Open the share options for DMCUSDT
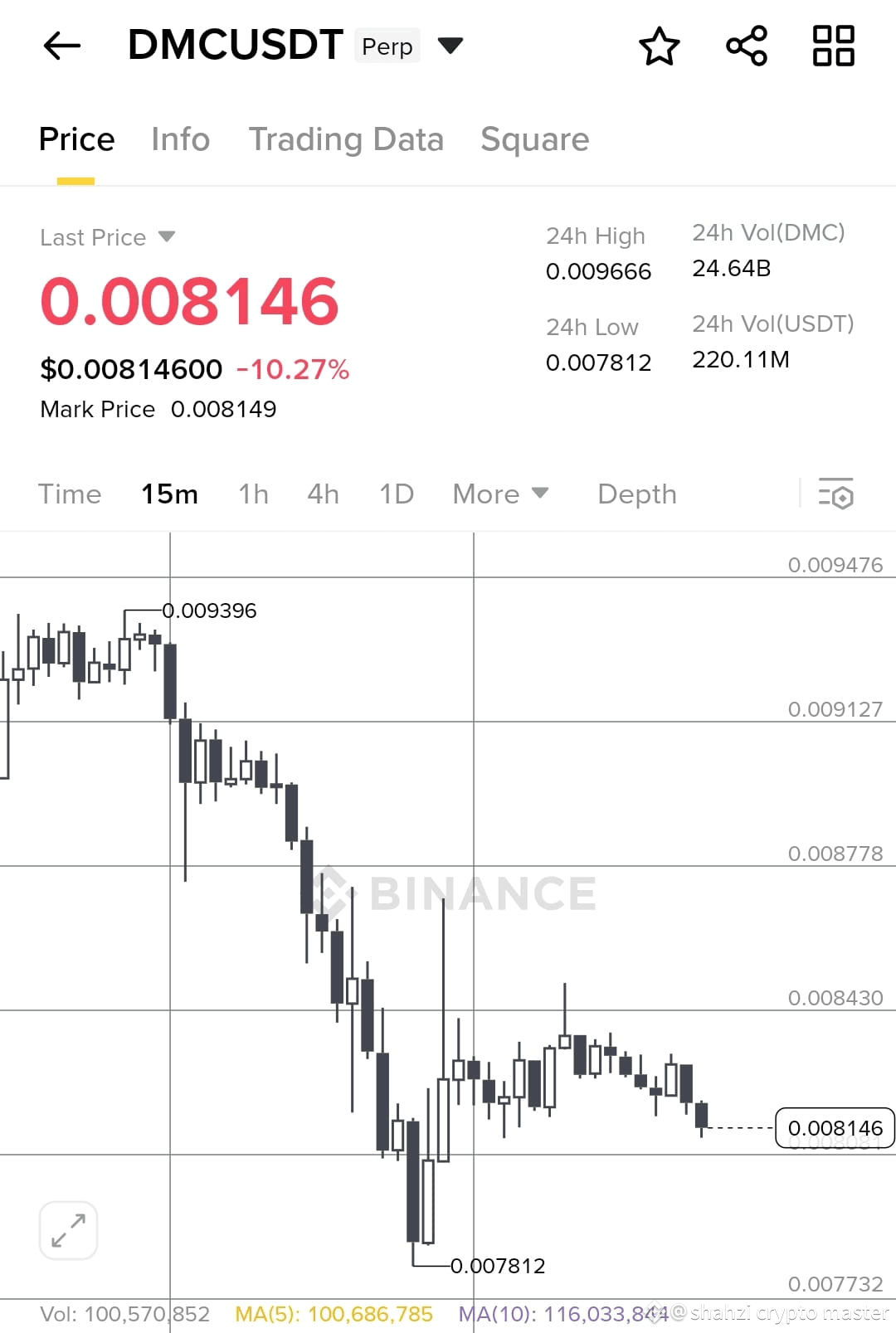This screenshot has height=1333, width=896. (746, 47)
